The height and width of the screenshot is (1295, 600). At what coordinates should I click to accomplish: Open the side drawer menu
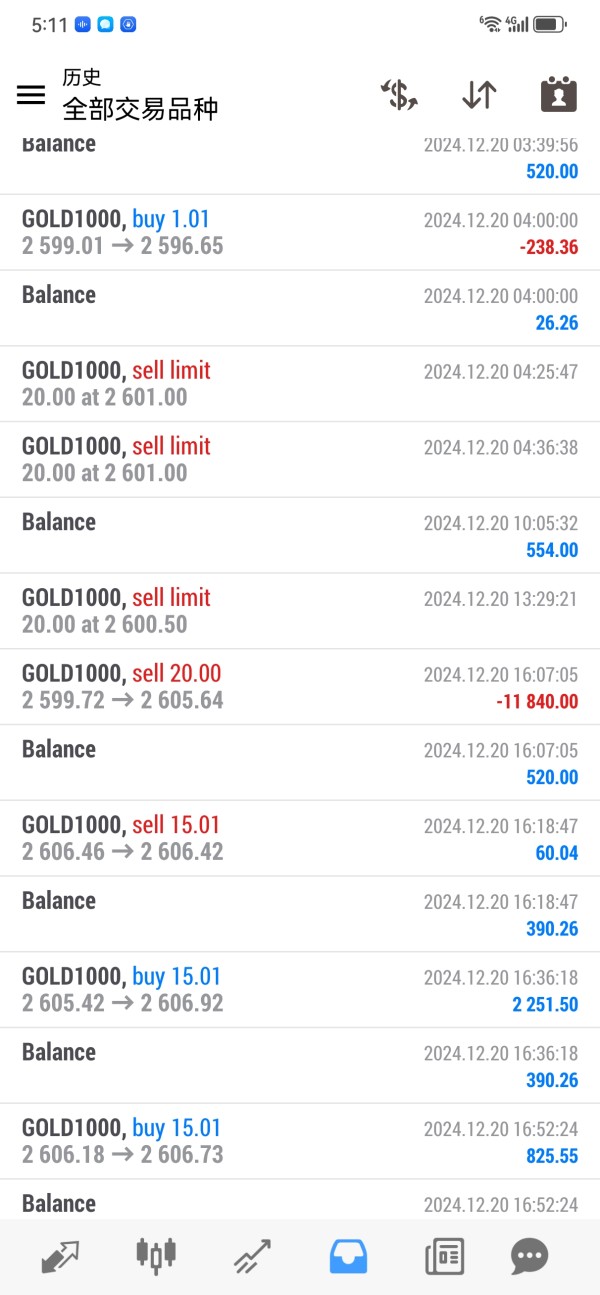click(31, 94)
